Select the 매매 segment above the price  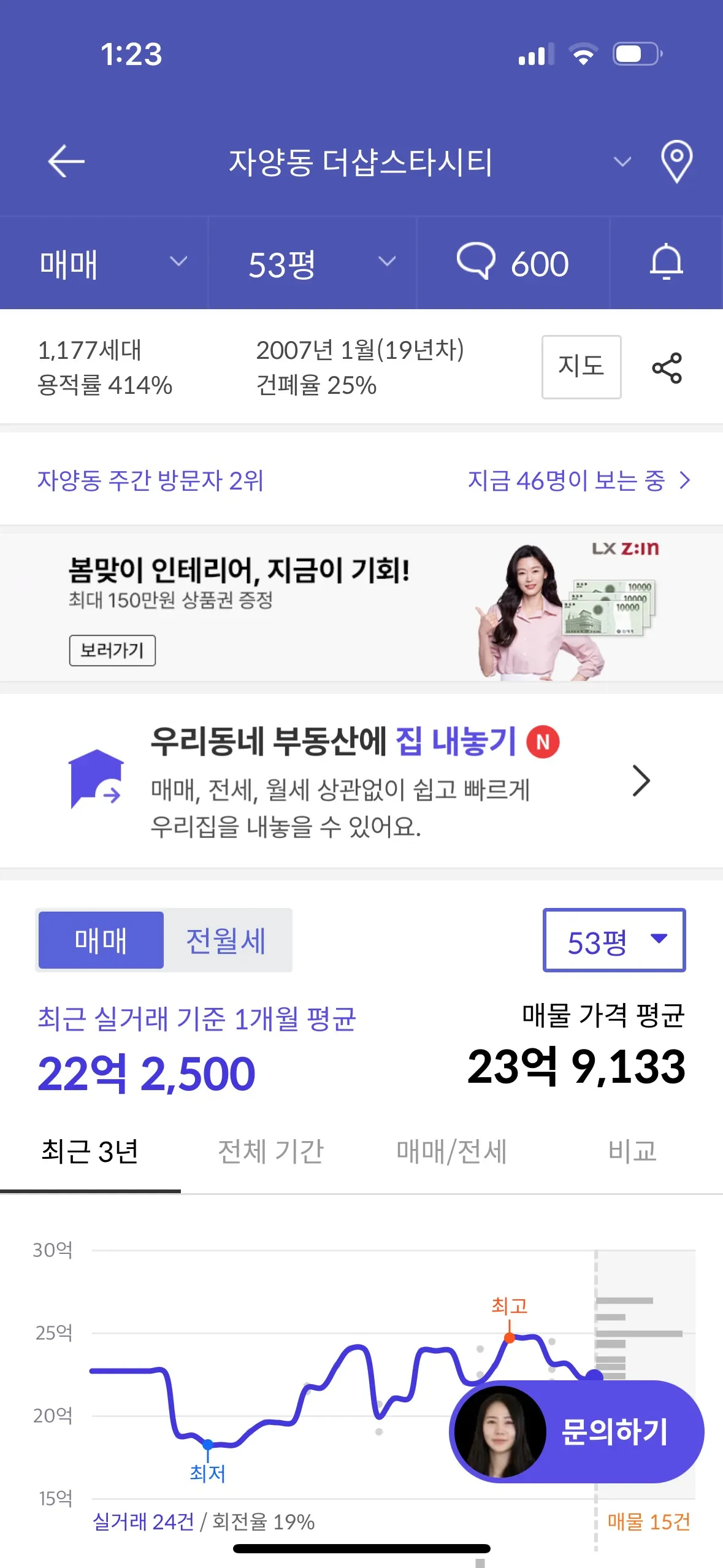click(x=101, y=940)
